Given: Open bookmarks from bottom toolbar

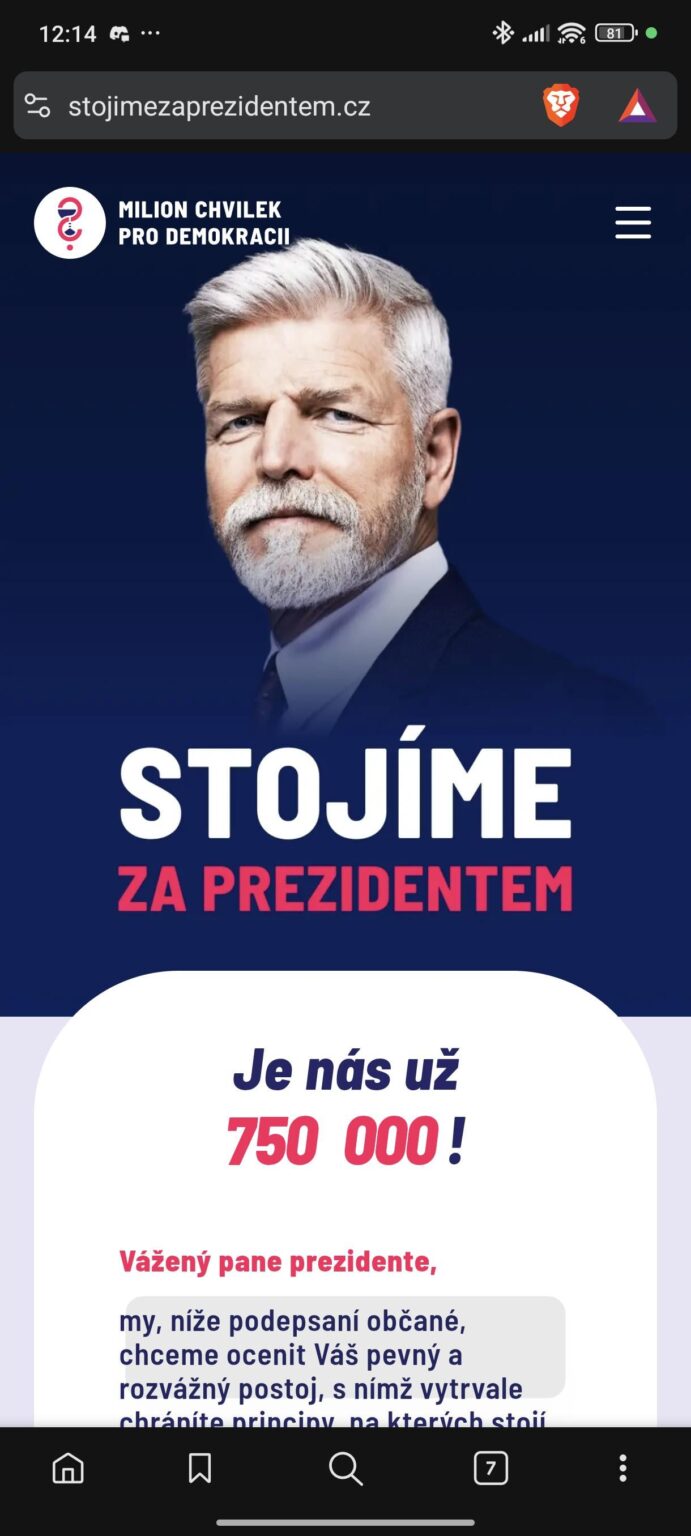Looking at the screenshot, I should click(x=200, y=1468).
